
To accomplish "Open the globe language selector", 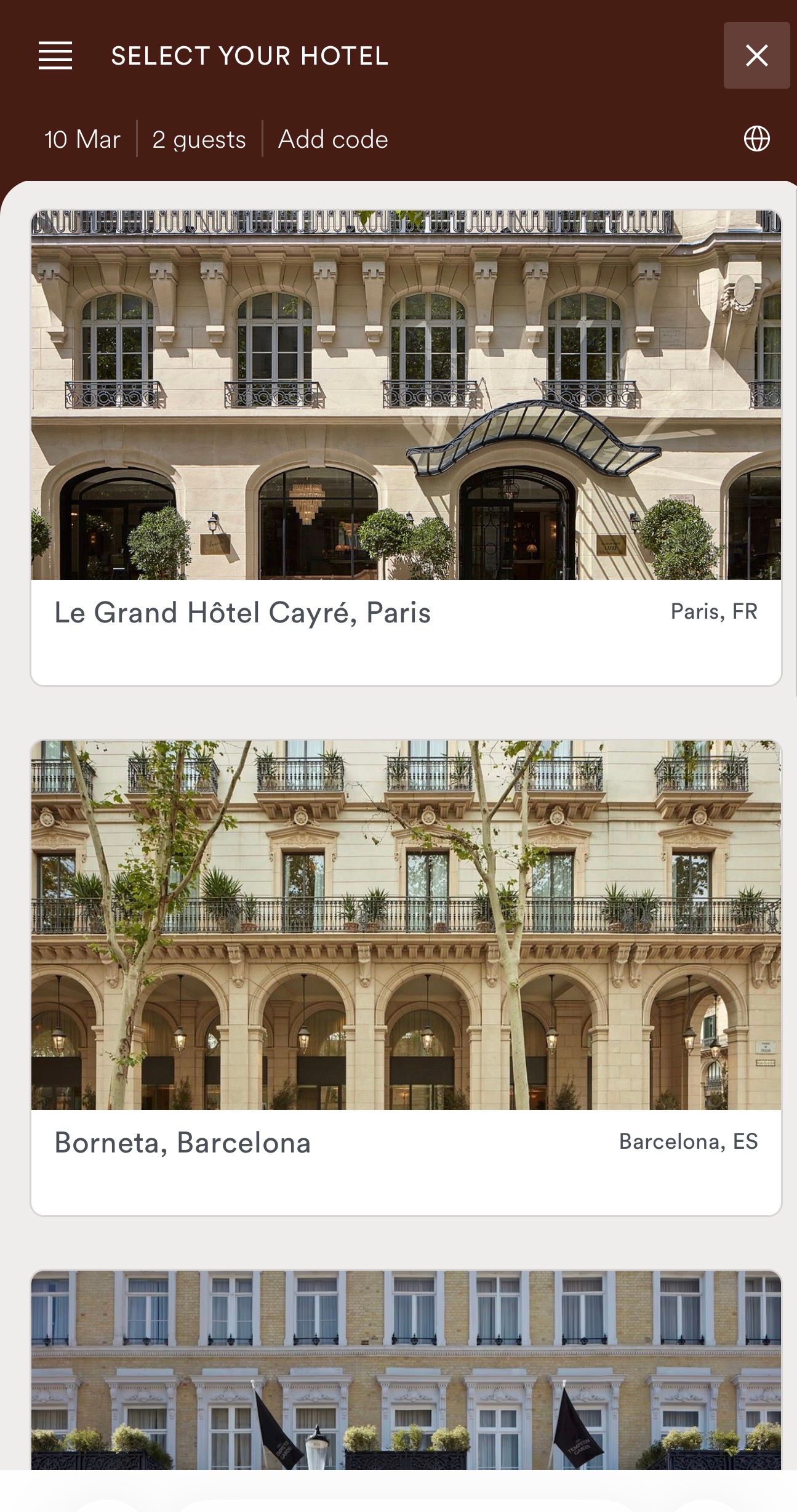I will (x=756, y=139).
